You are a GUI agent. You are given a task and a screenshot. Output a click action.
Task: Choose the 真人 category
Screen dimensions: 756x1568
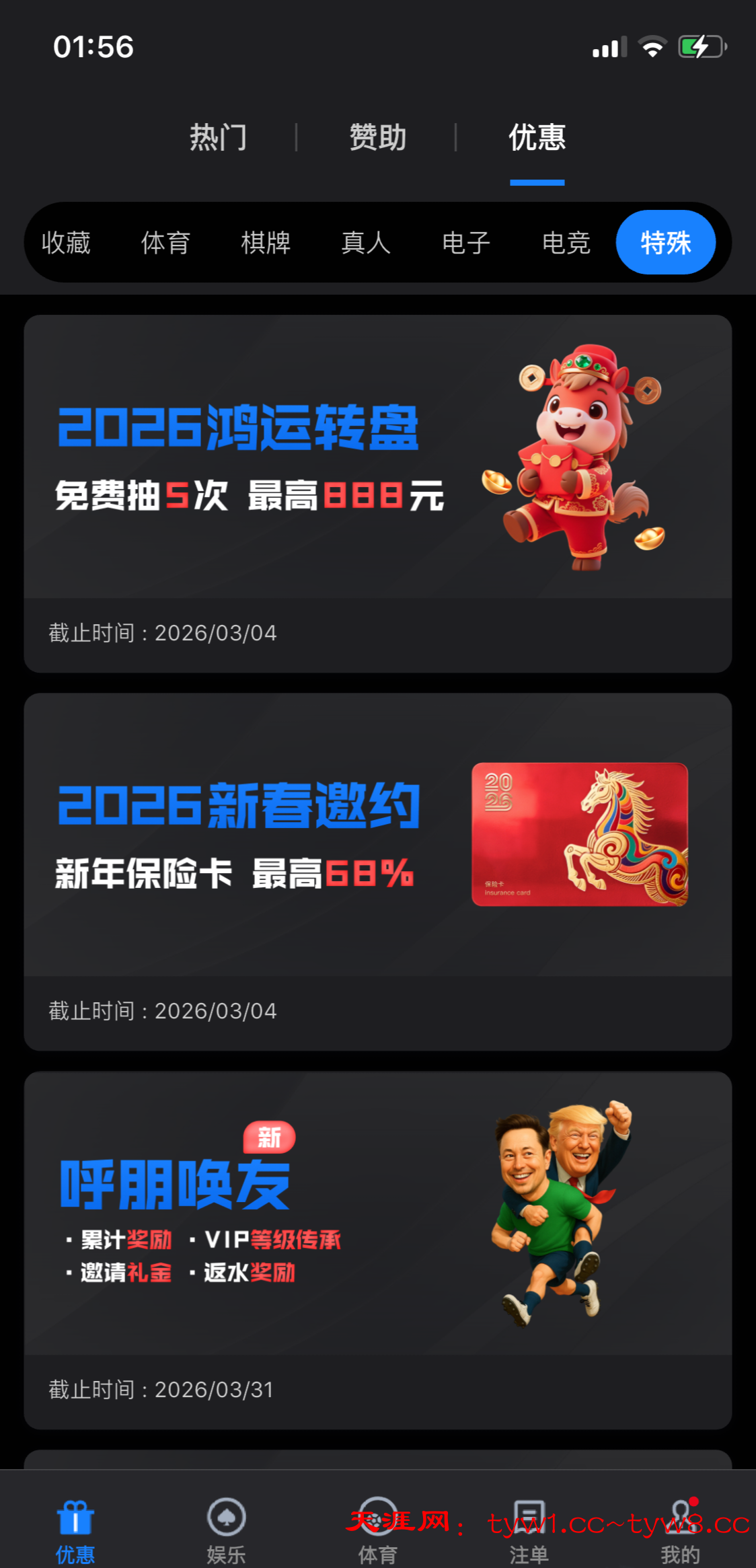366,242
